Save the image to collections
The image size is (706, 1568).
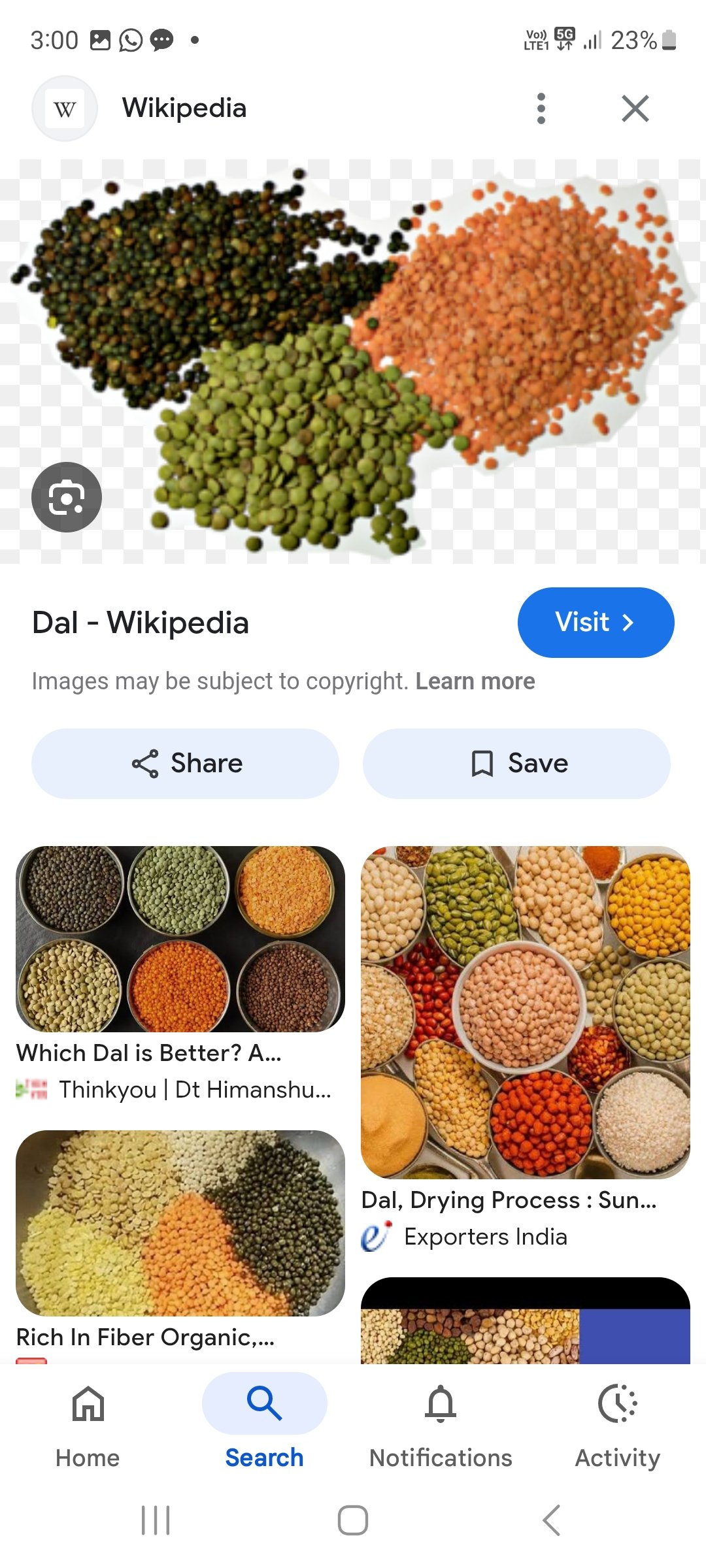[x=516, y=763]
